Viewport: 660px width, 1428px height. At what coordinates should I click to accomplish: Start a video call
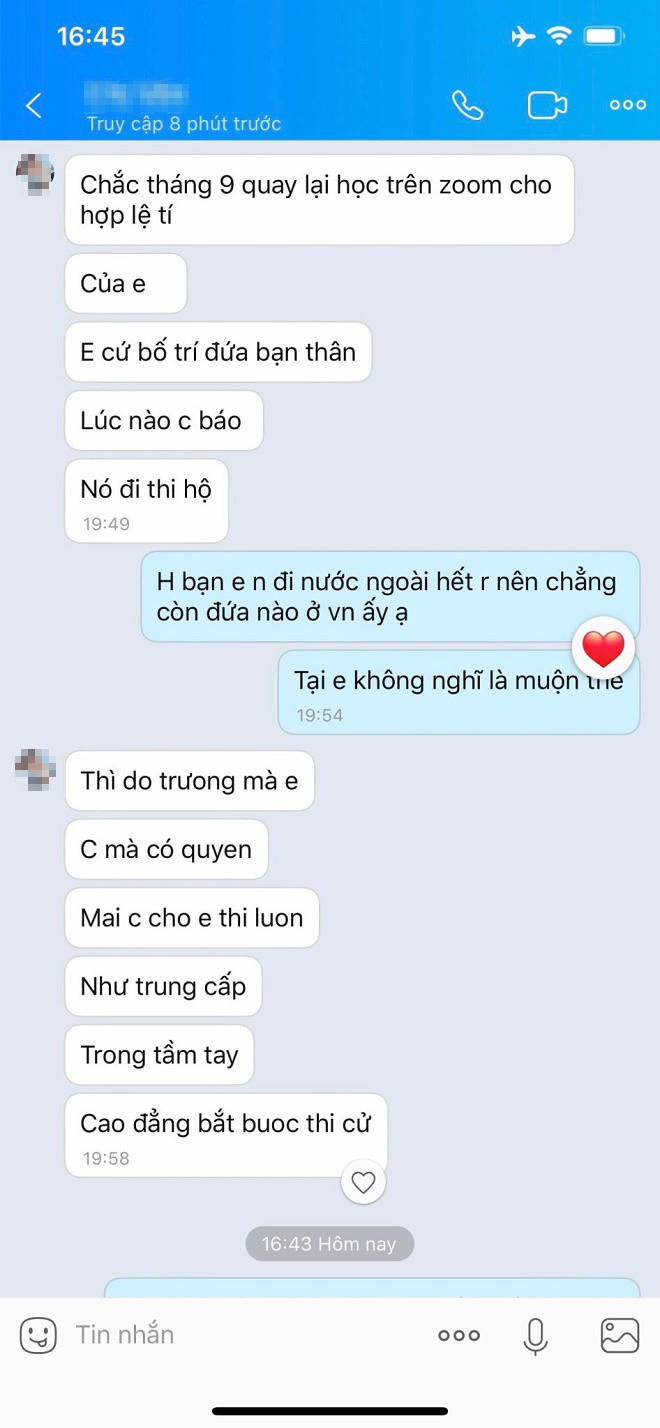pyautogui.click(x=547, y=105)
